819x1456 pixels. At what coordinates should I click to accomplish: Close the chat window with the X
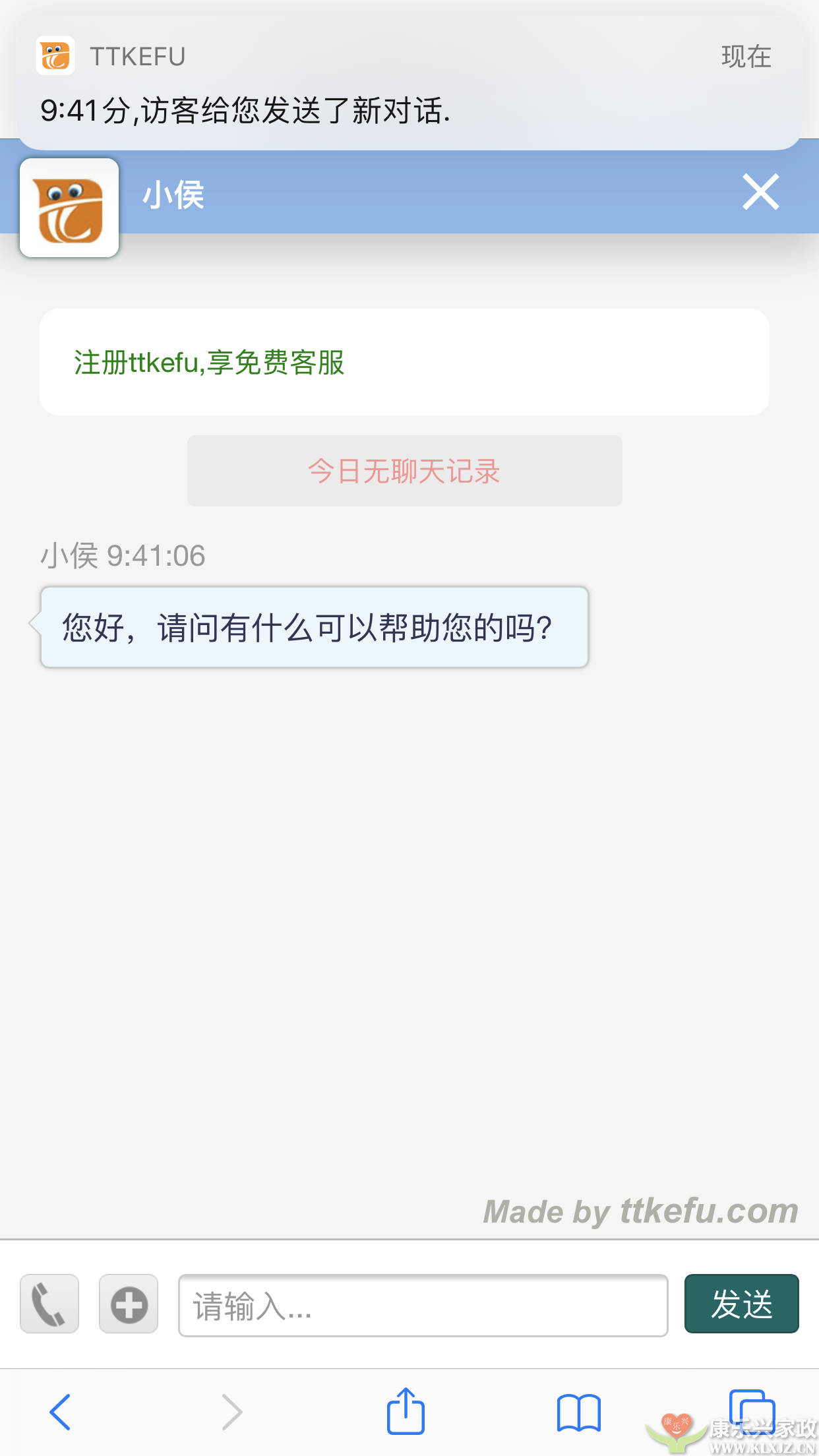(x=760, y=193)
